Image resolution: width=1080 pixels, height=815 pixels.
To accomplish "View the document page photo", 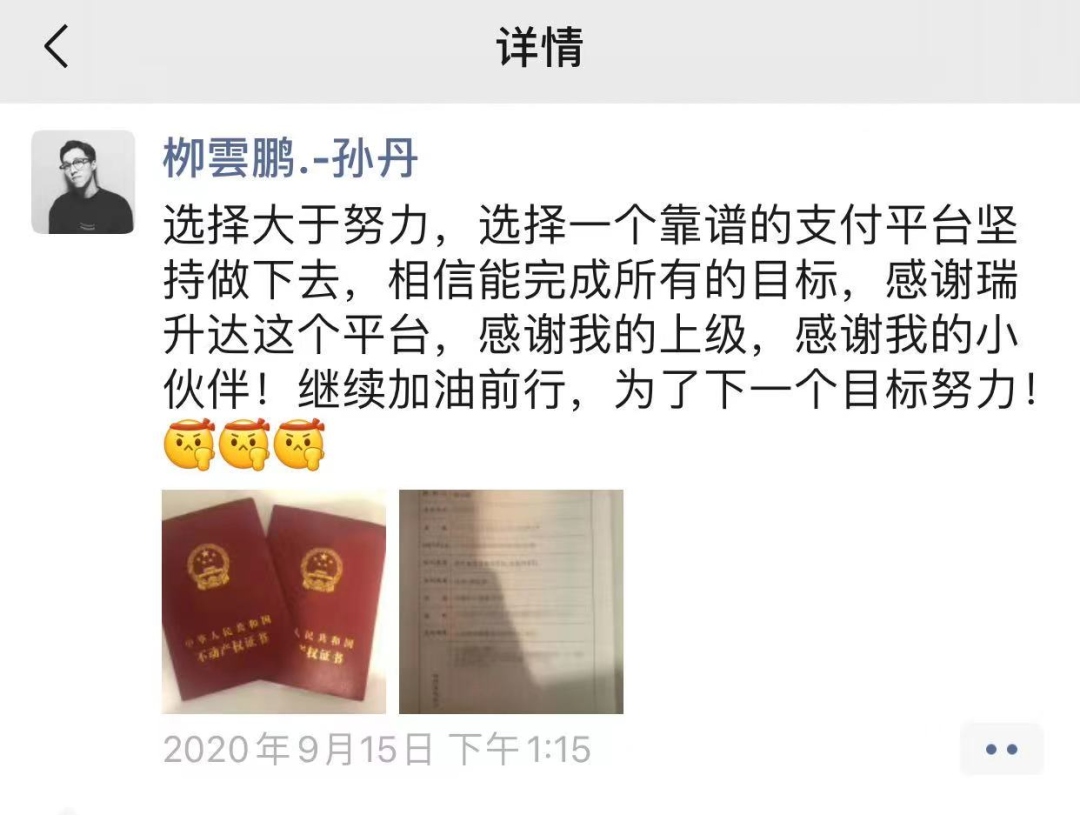I will coord(511,601).
